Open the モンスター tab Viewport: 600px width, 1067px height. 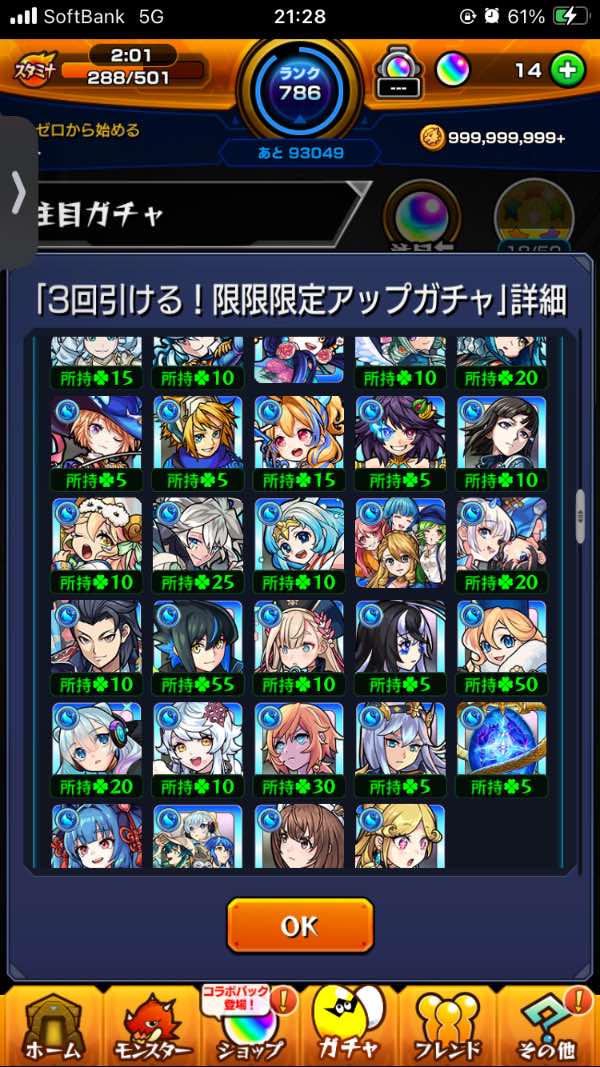click(x=151, y=1025)
